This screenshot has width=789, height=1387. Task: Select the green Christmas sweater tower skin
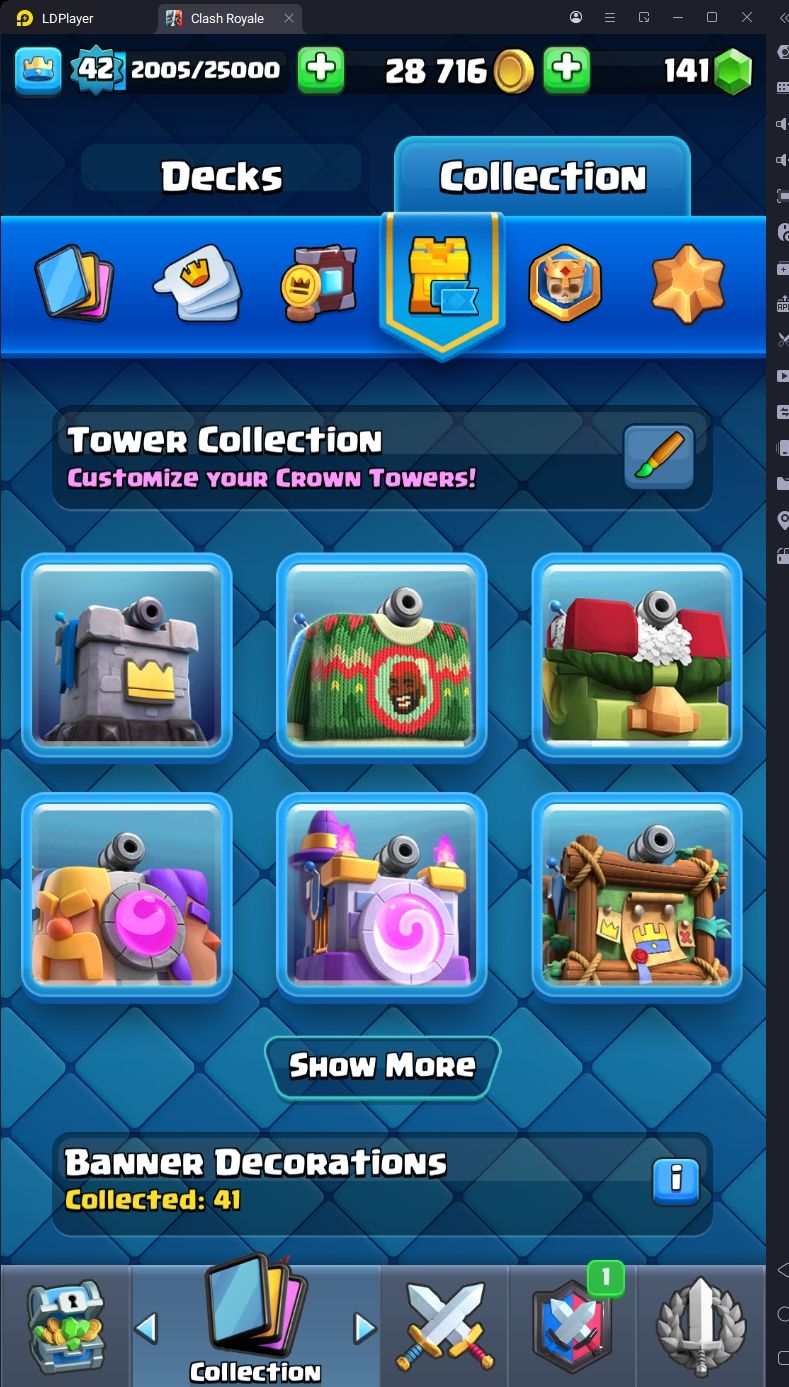pyautogui.click(x=382, y=657)
